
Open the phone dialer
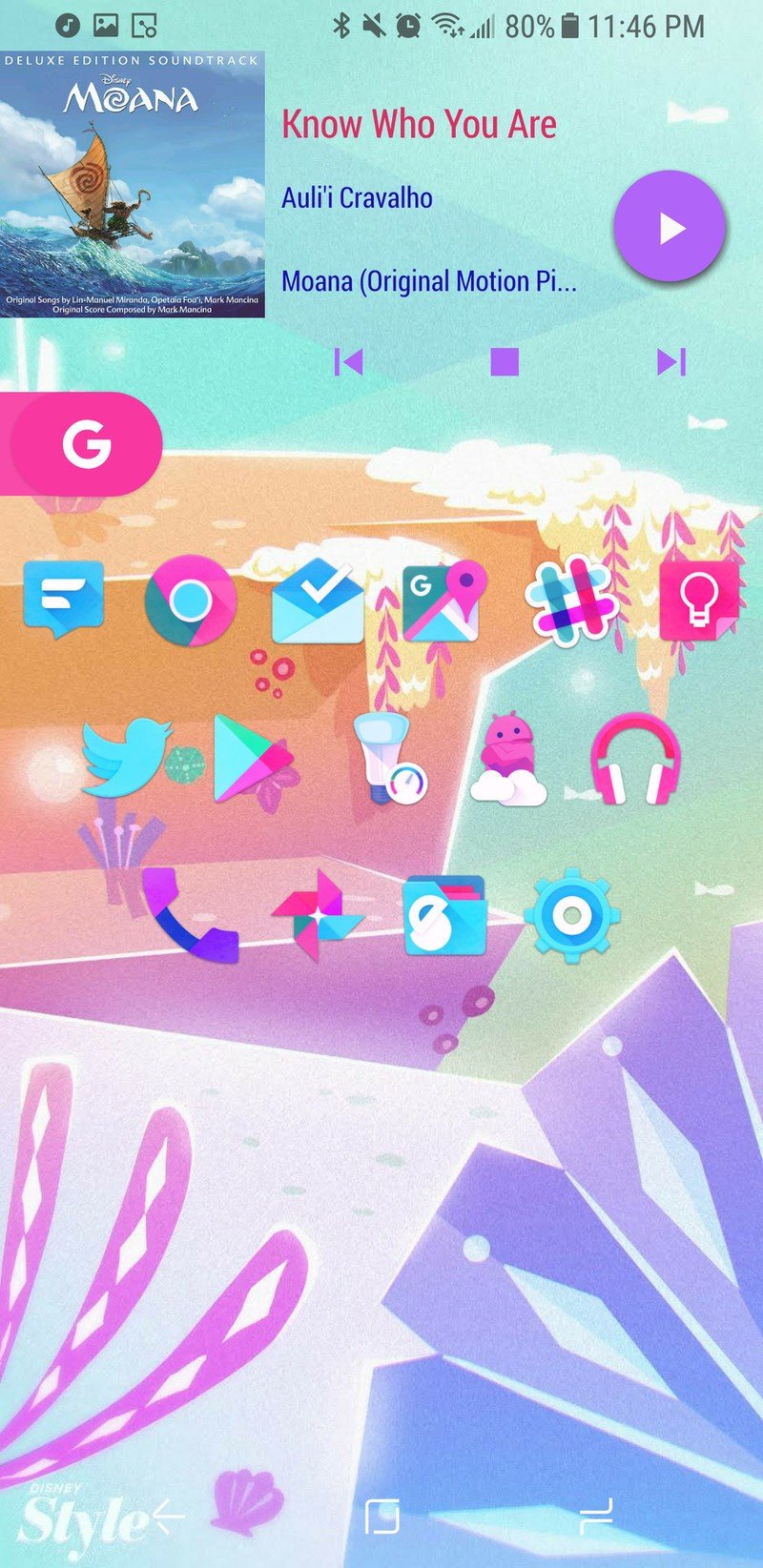click(x=189, y=915)
